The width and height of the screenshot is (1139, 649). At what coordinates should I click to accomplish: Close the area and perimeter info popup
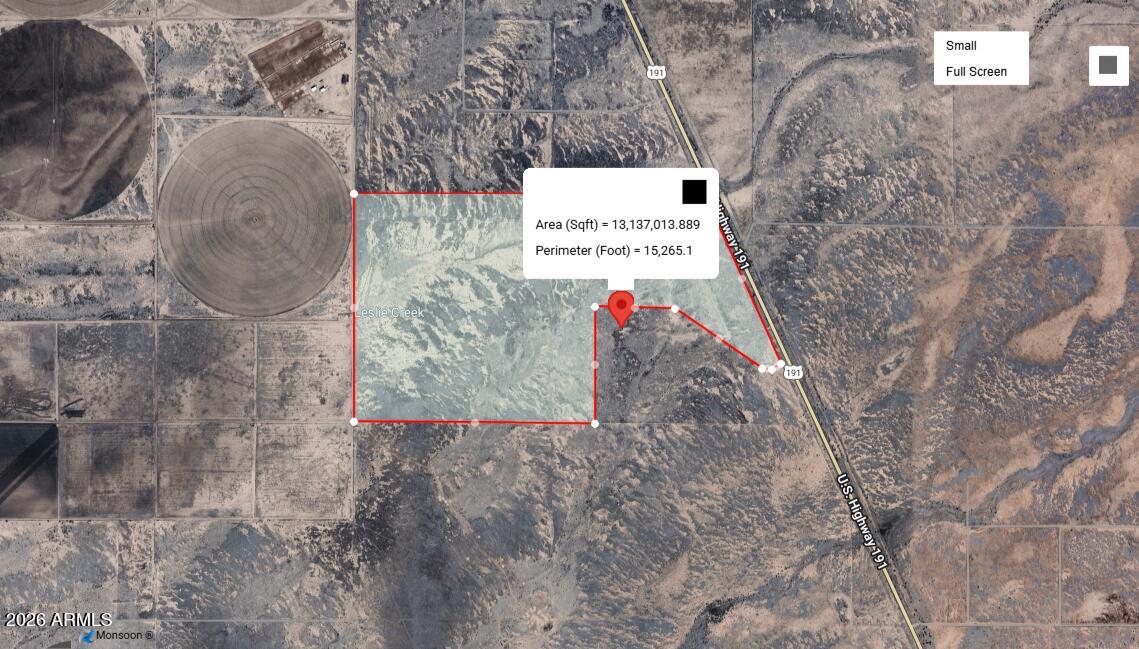[x=694, y=192]
